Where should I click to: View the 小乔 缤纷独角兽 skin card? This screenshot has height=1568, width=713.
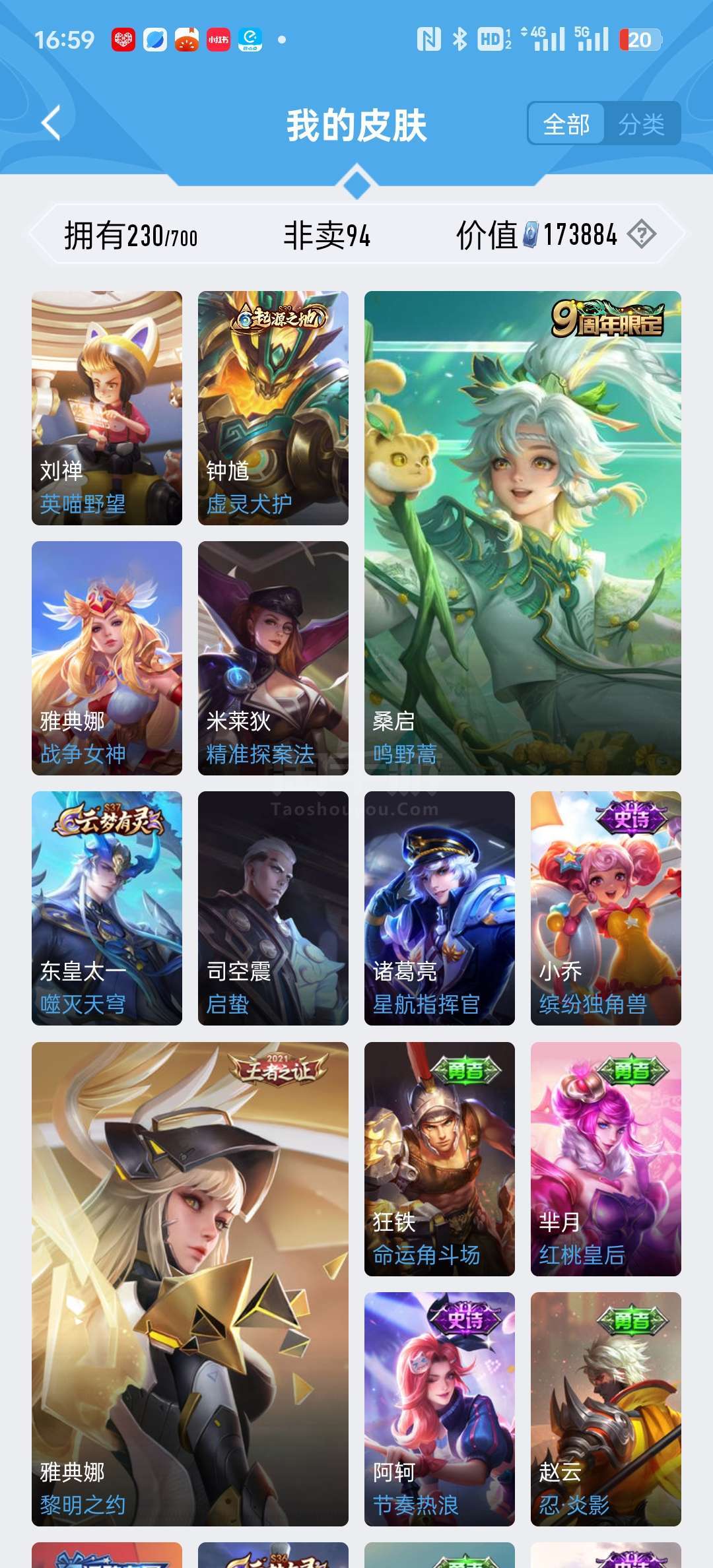[606, 908]
